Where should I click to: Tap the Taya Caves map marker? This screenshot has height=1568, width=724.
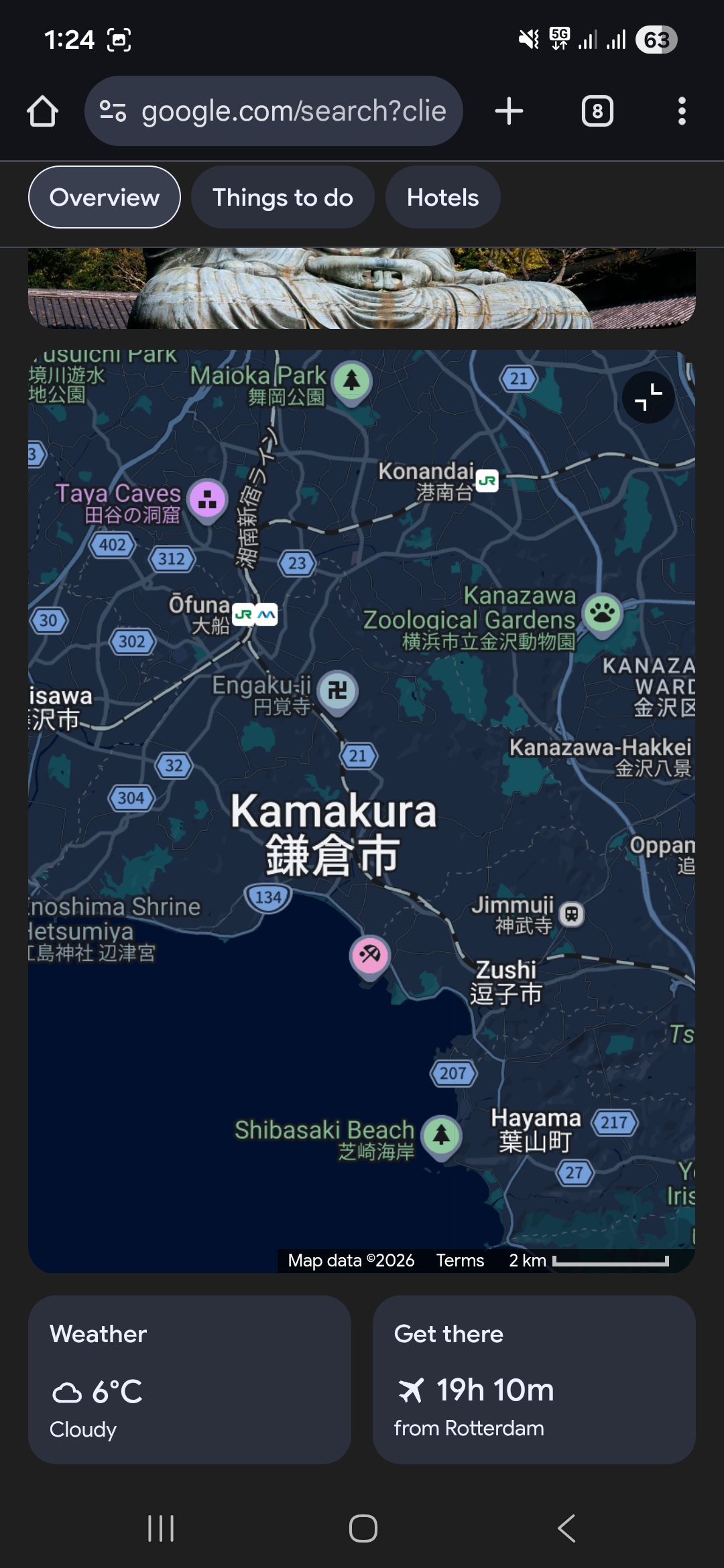click(x=207, y=500)
